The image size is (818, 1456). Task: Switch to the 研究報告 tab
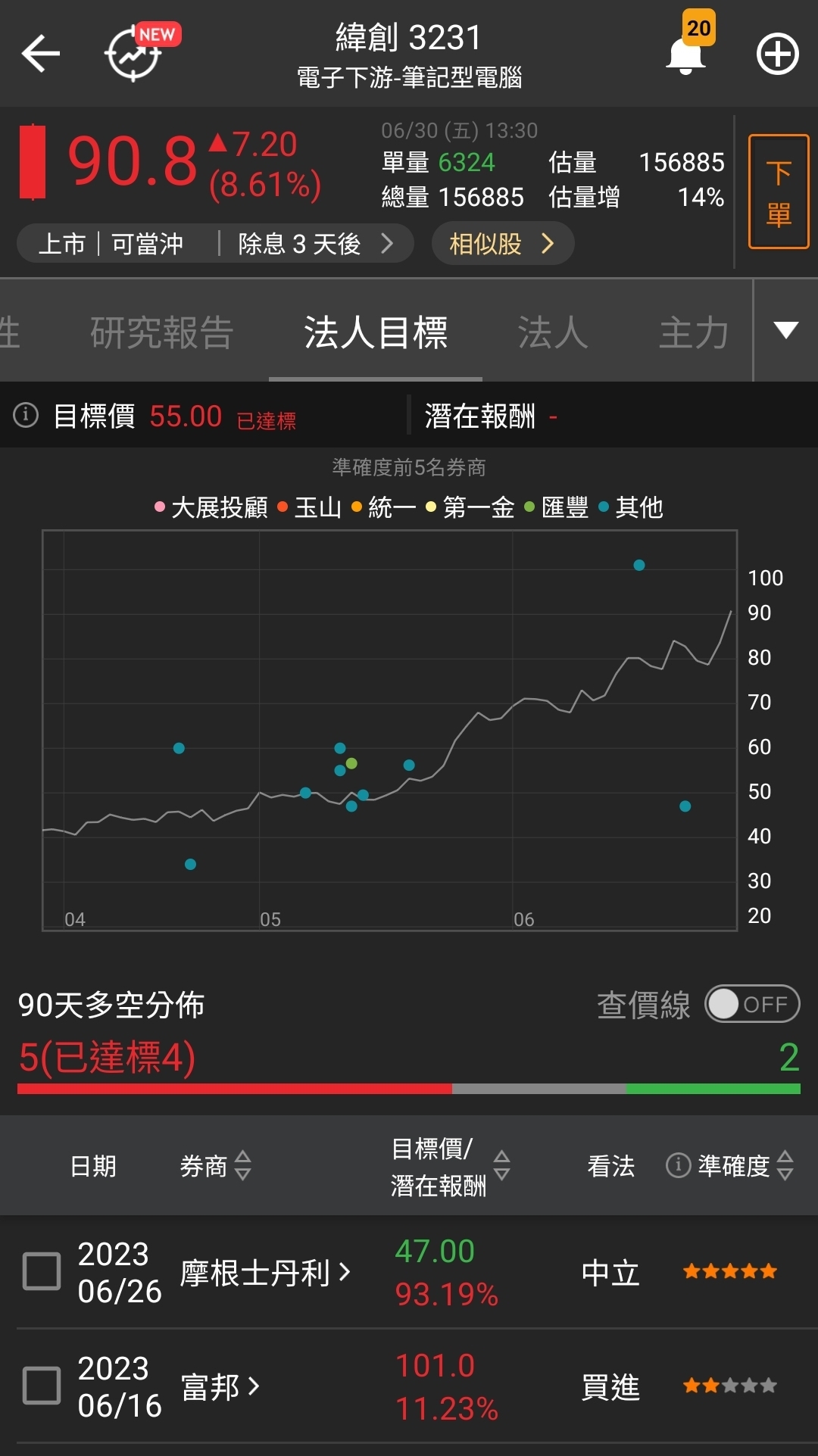[162, 333]
